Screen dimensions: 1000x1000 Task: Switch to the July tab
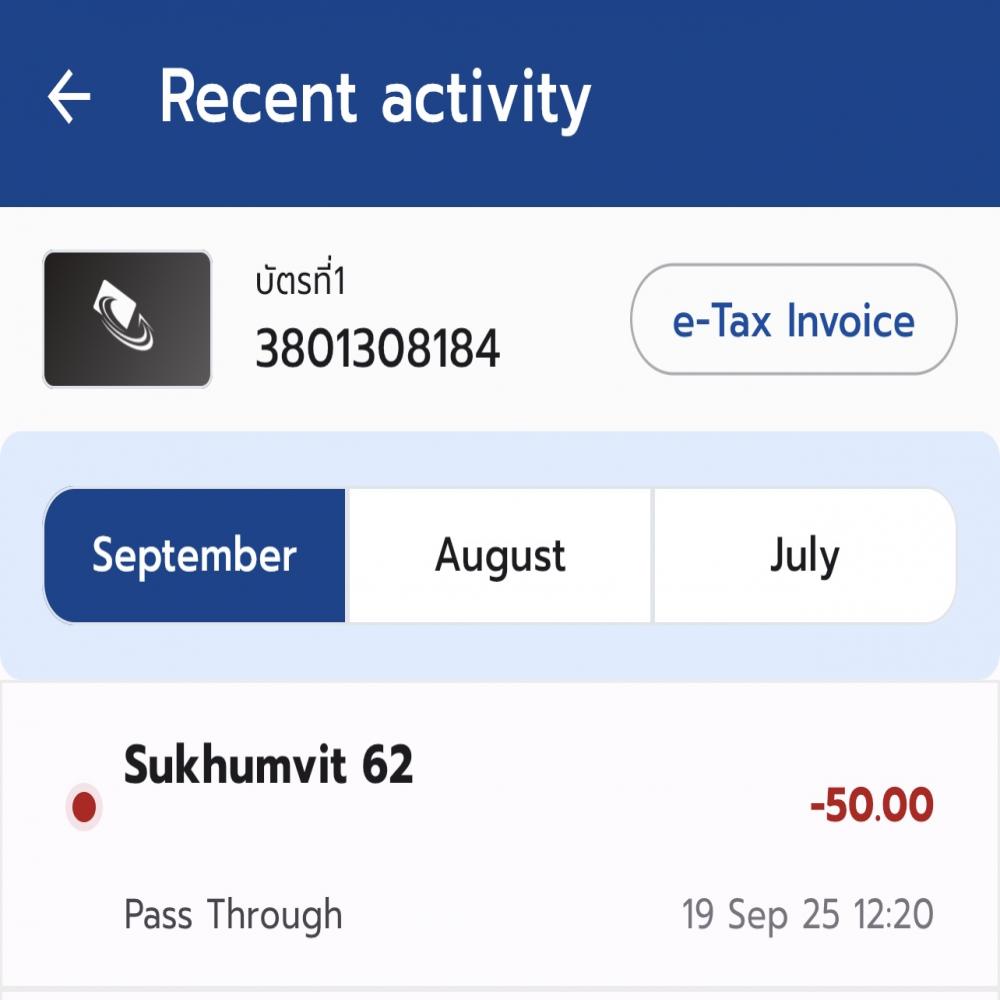point(804,555)
